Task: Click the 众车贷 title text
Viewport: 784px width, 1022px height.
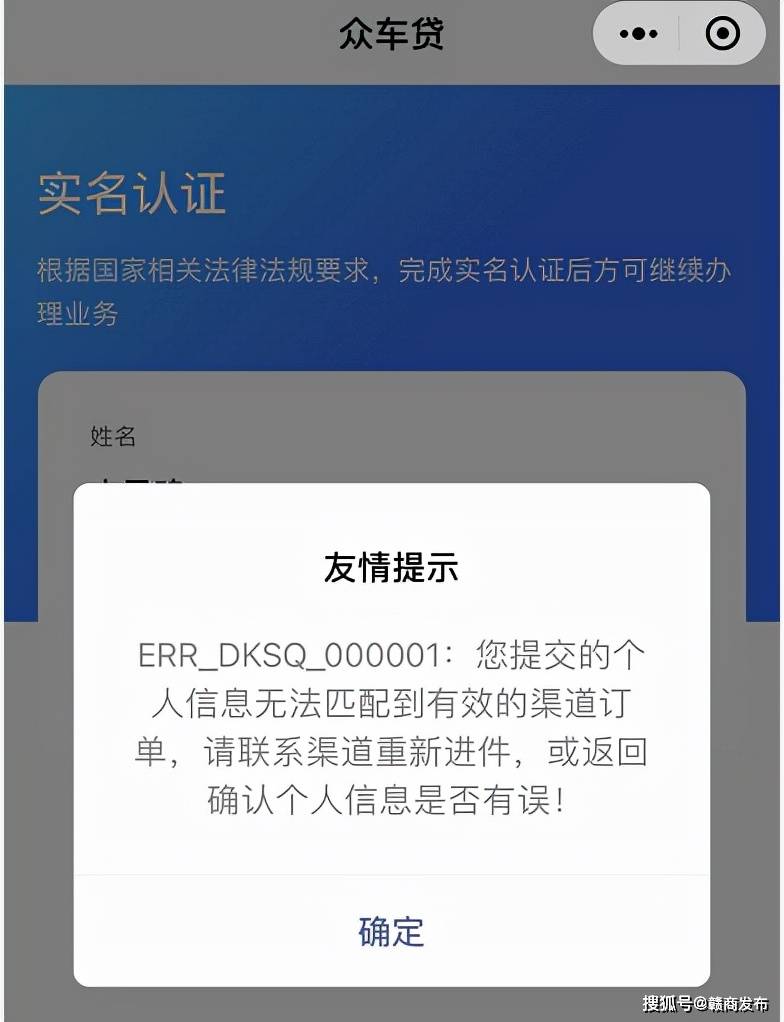Action: click(391, 33)
